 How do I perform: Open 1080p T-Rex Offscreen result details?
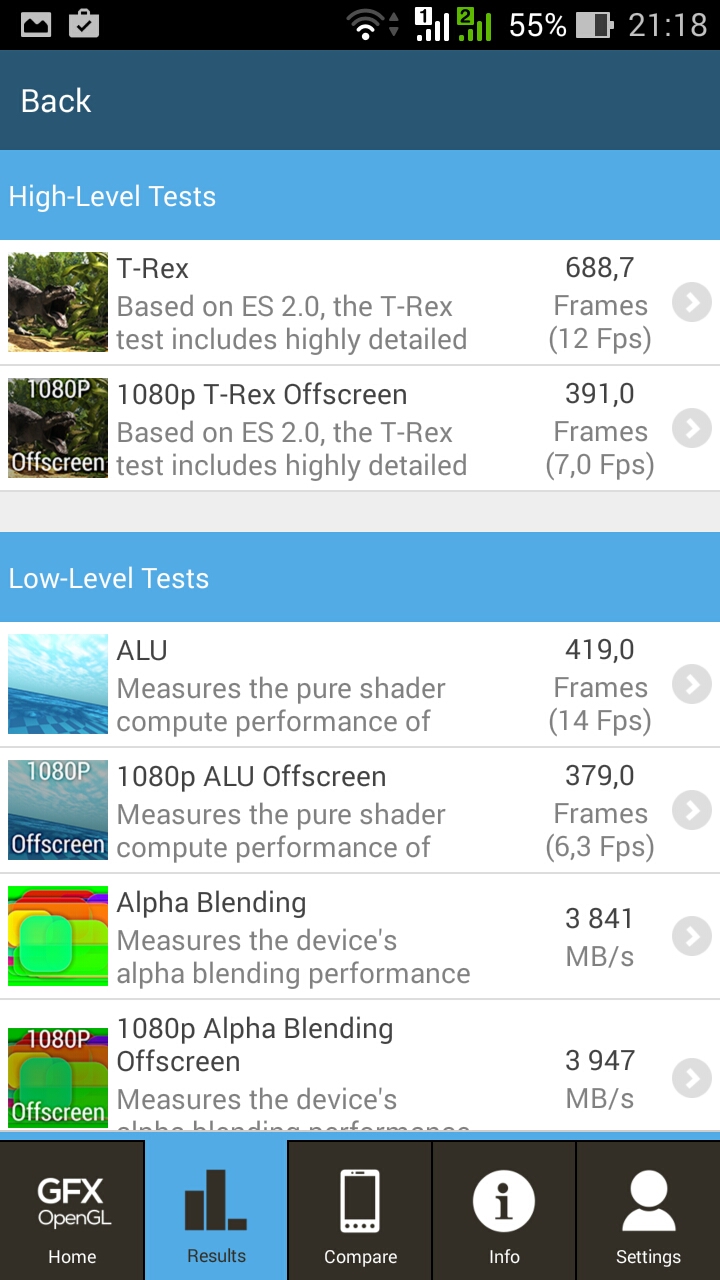(x=360, y=429)
